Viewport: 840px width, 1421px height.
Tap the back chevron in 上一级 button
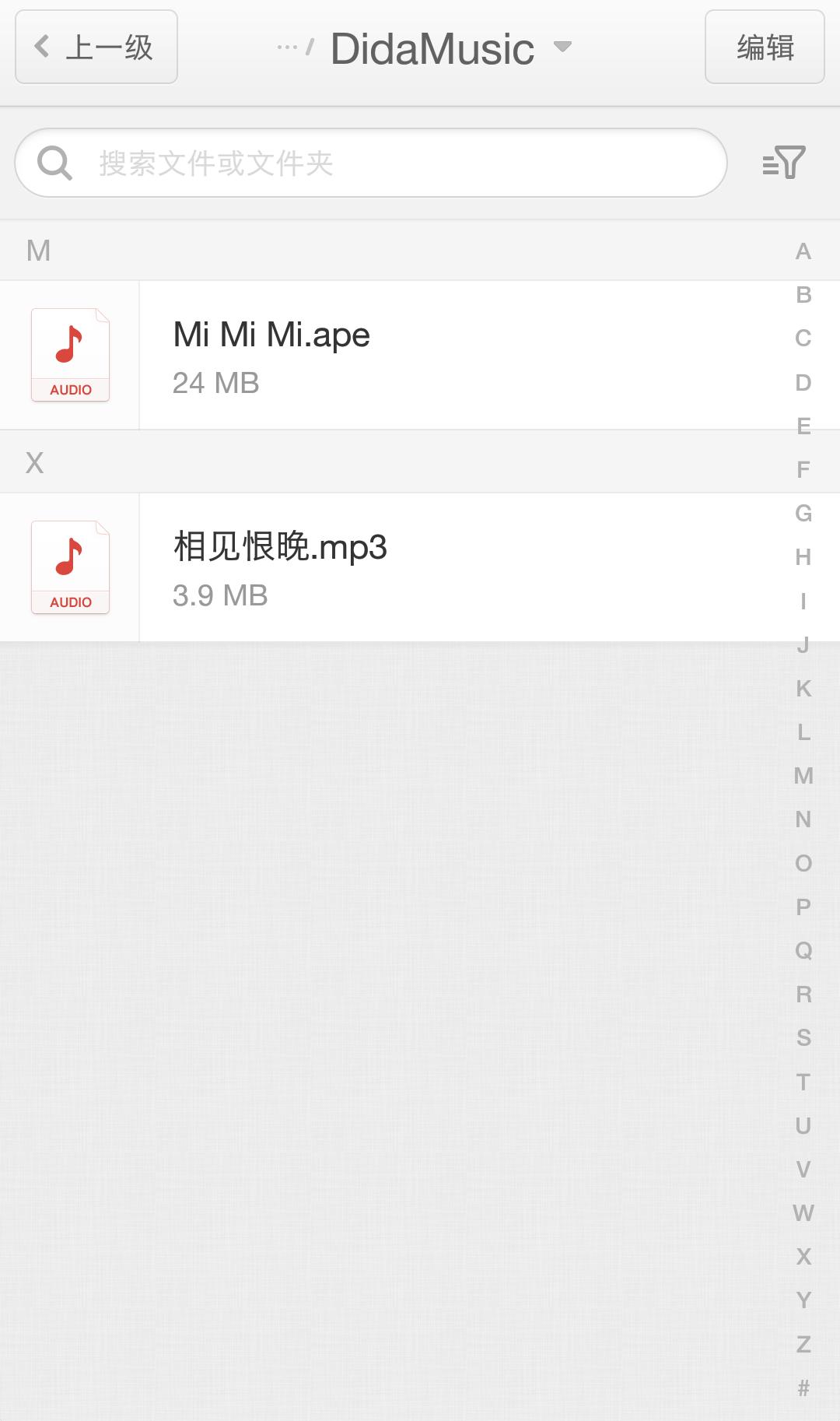tap(40, 47)
